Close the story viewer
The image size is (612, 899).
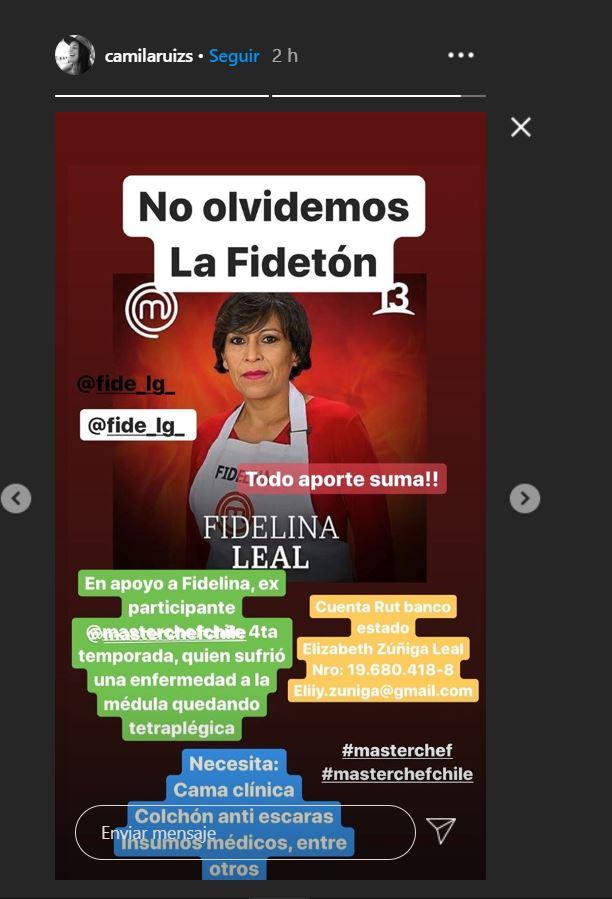pyautogui.click(x=520, y=127)
